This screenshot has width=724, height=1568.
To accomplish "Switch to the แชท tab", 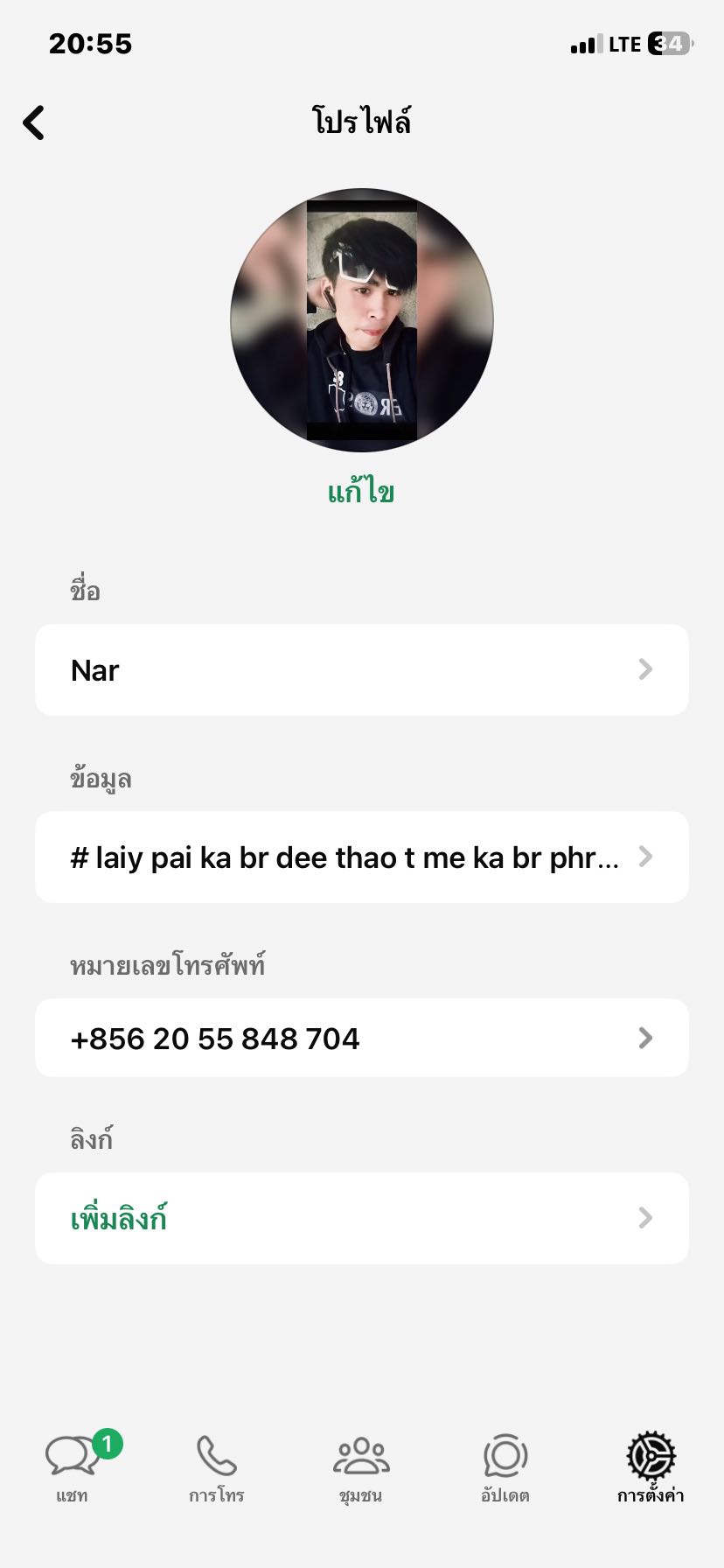I will (x=73, y=1468).
